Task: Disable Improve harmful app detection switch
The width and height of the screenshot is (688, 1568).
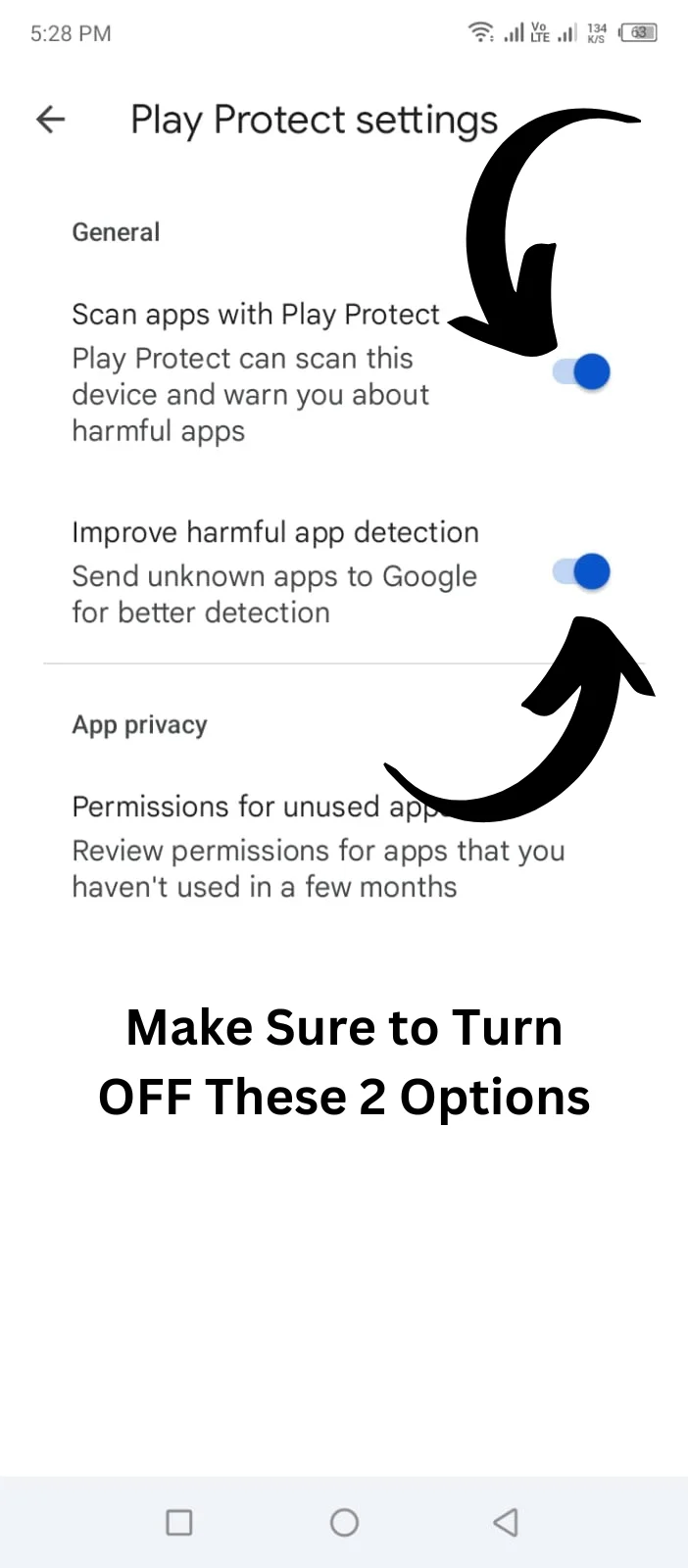Action: click(x=581, y=571)
